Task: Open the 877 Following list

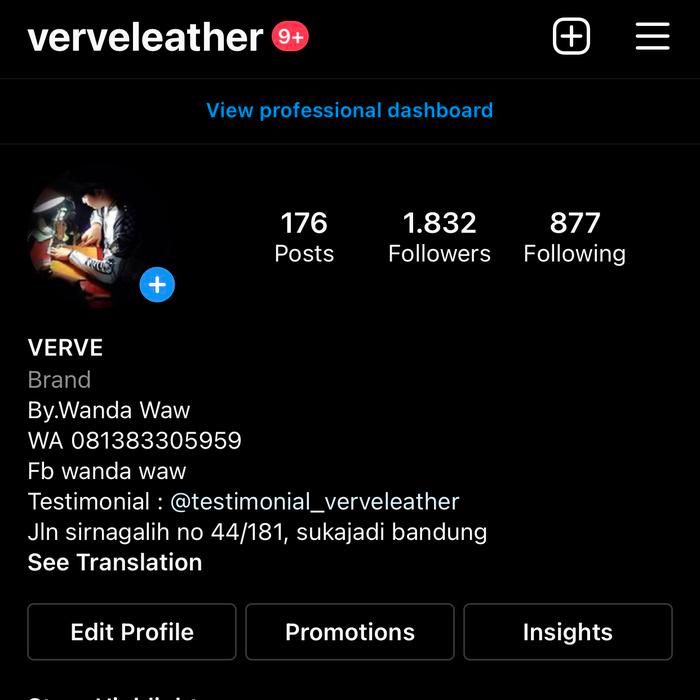Action: pyautogui.click(x=574, y=237)
